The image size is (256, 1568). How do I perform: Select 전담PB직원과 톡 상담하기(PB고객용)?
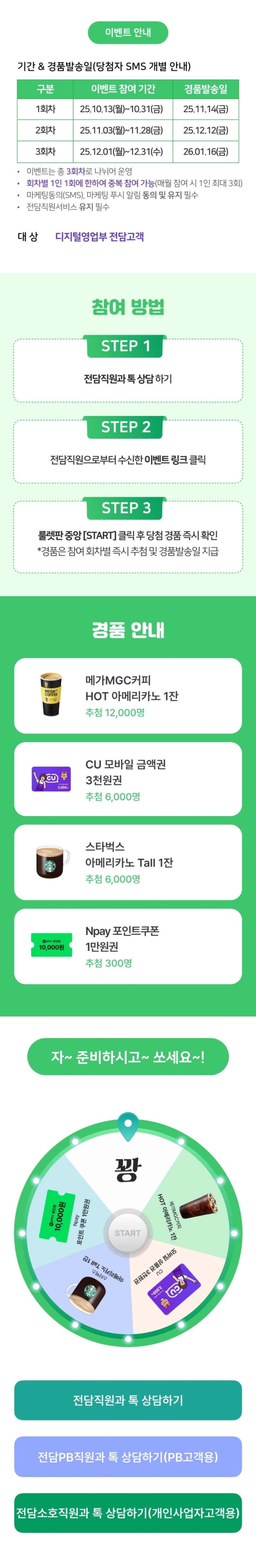128,1456
